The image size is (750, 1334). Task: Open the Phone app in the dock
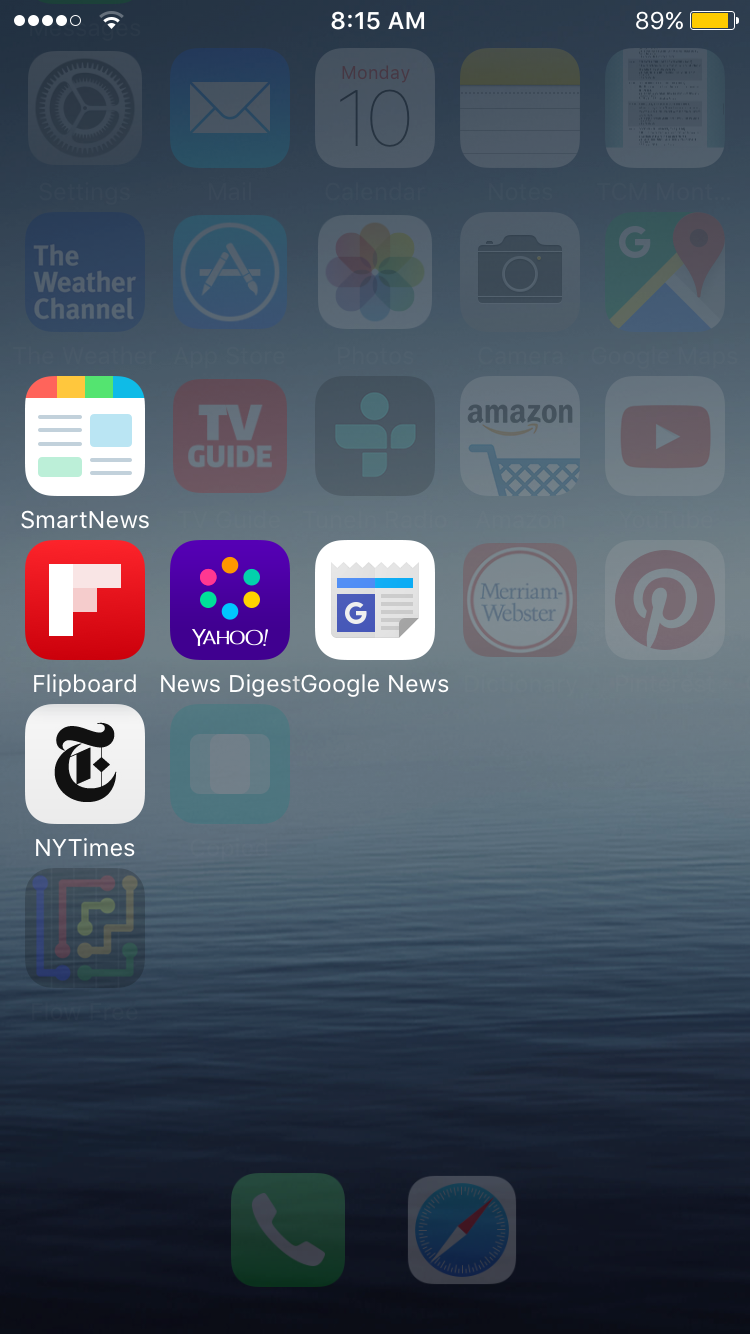click(288, 1230)
